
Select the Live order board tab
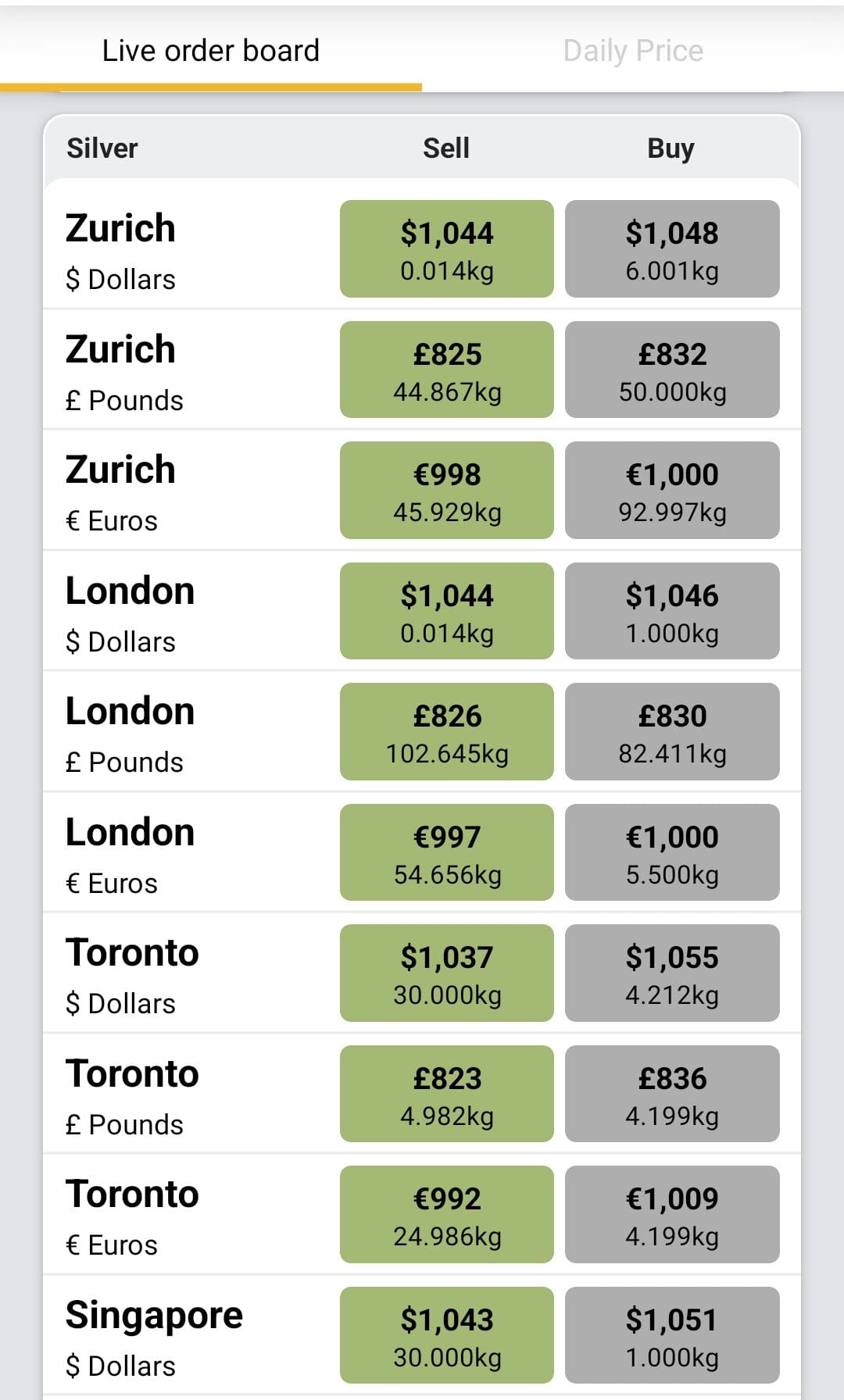211,51
